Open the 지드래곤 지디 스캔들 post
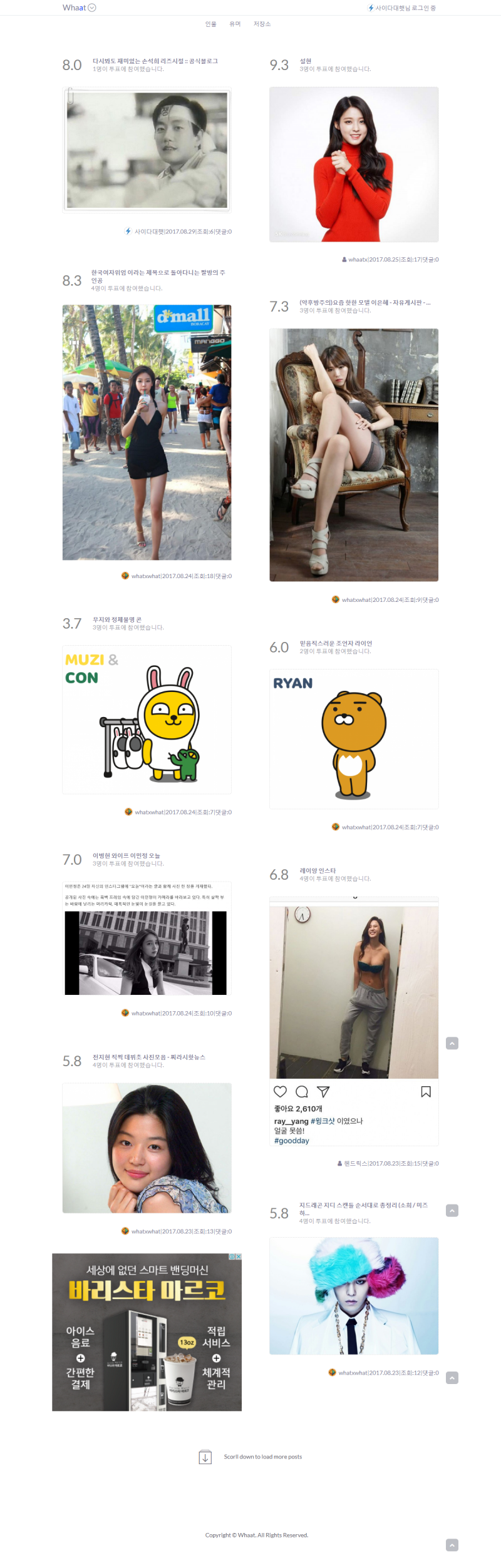 coord(354,1295)
